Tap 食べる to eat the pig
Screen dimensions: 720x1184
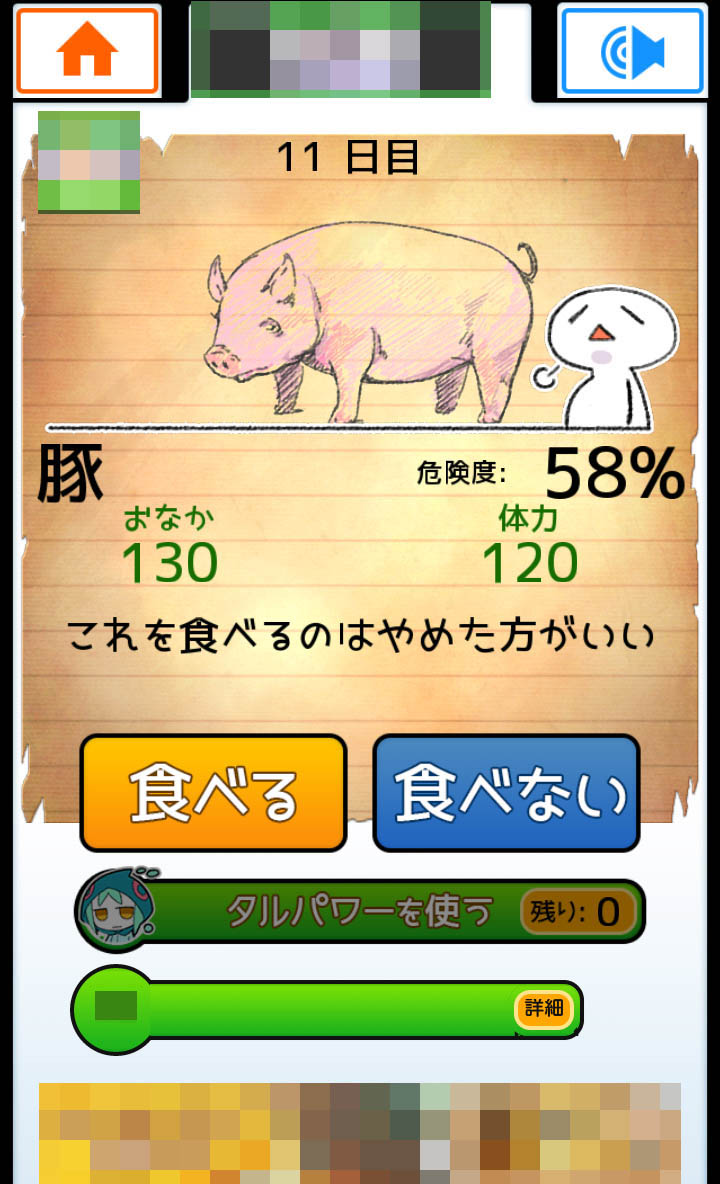[213, 793]
